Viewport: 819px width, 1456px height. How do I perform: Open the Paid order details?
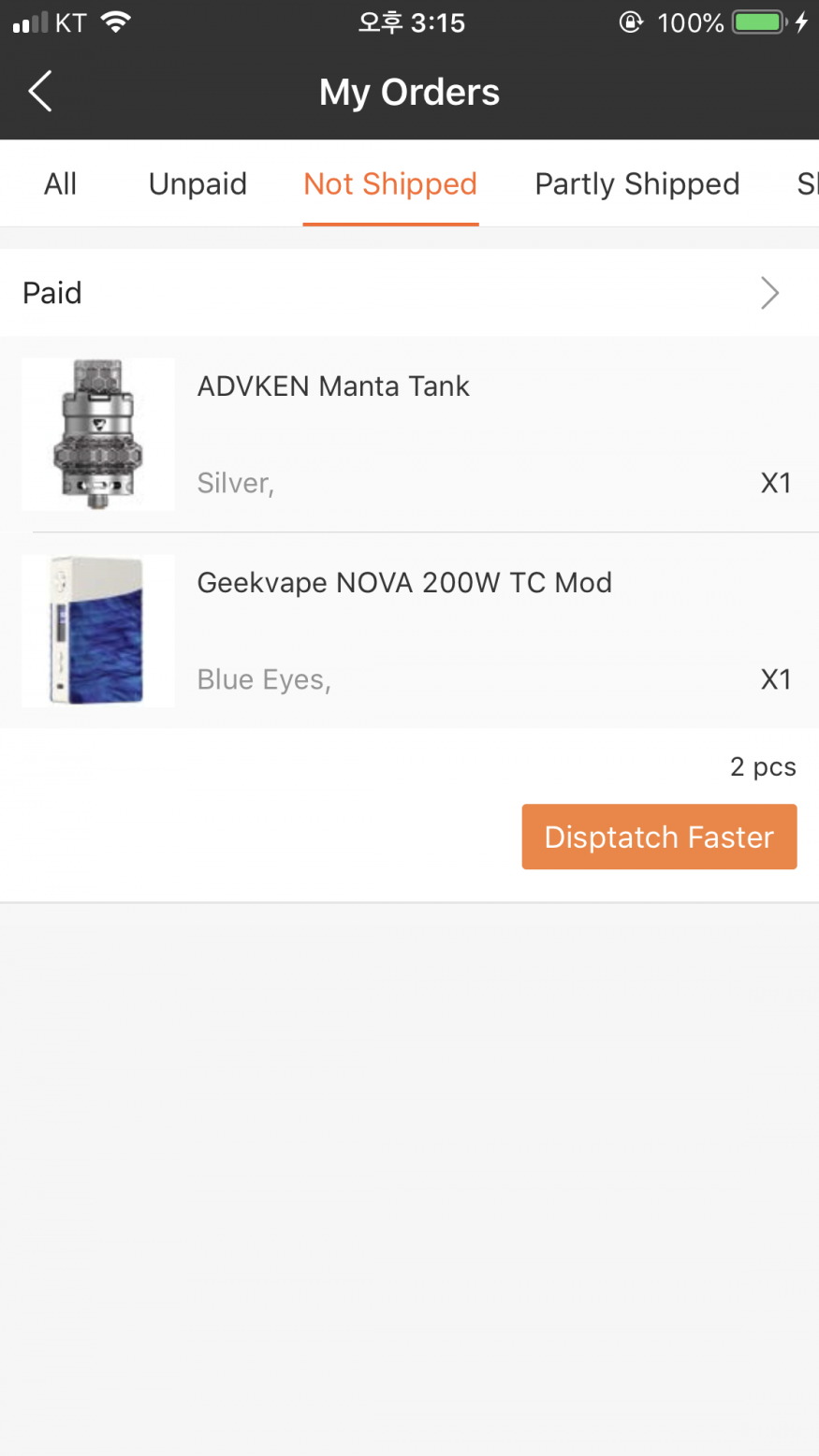[409, 293]
